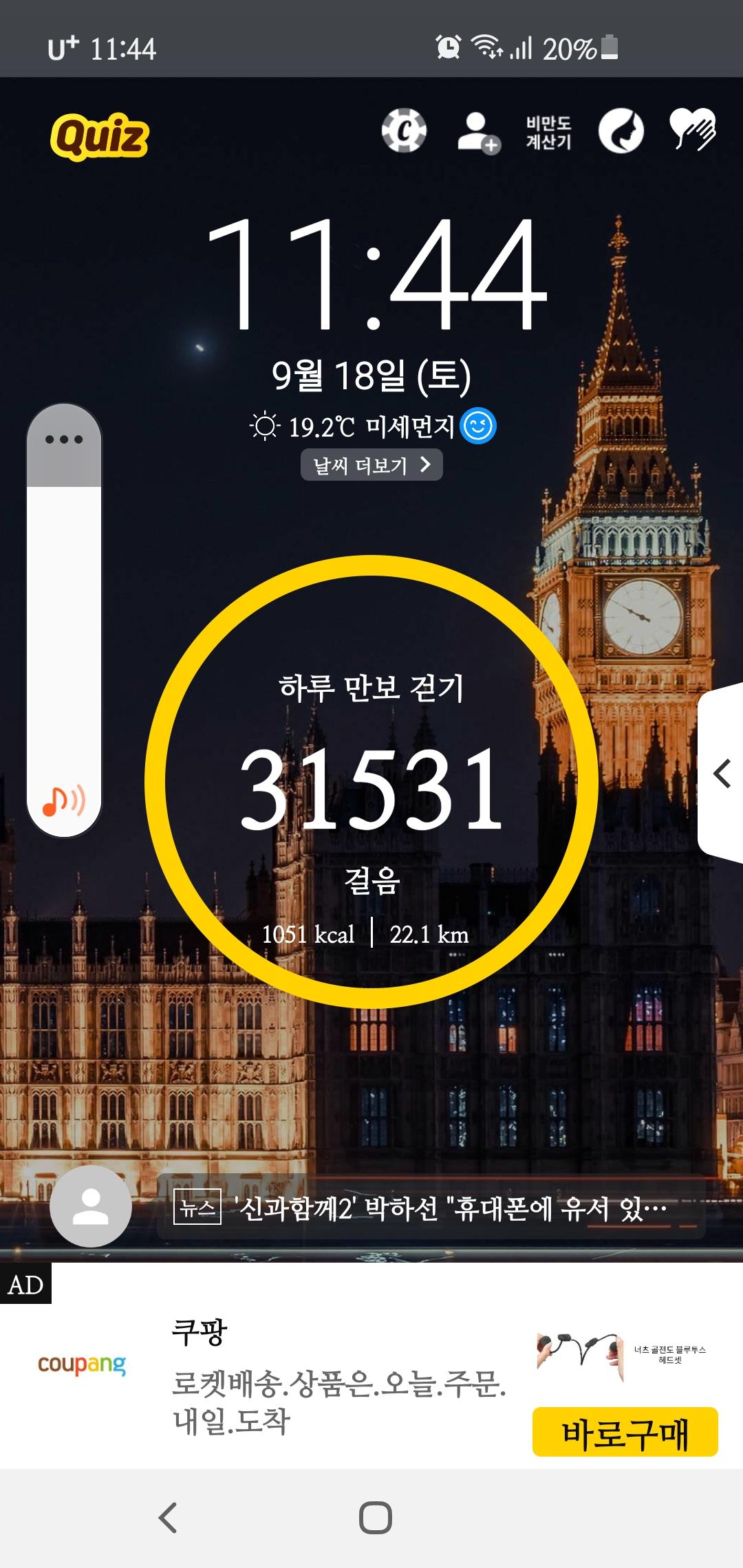Tap 바로구매 on the Coupang ad

(x=625, y=1431)
